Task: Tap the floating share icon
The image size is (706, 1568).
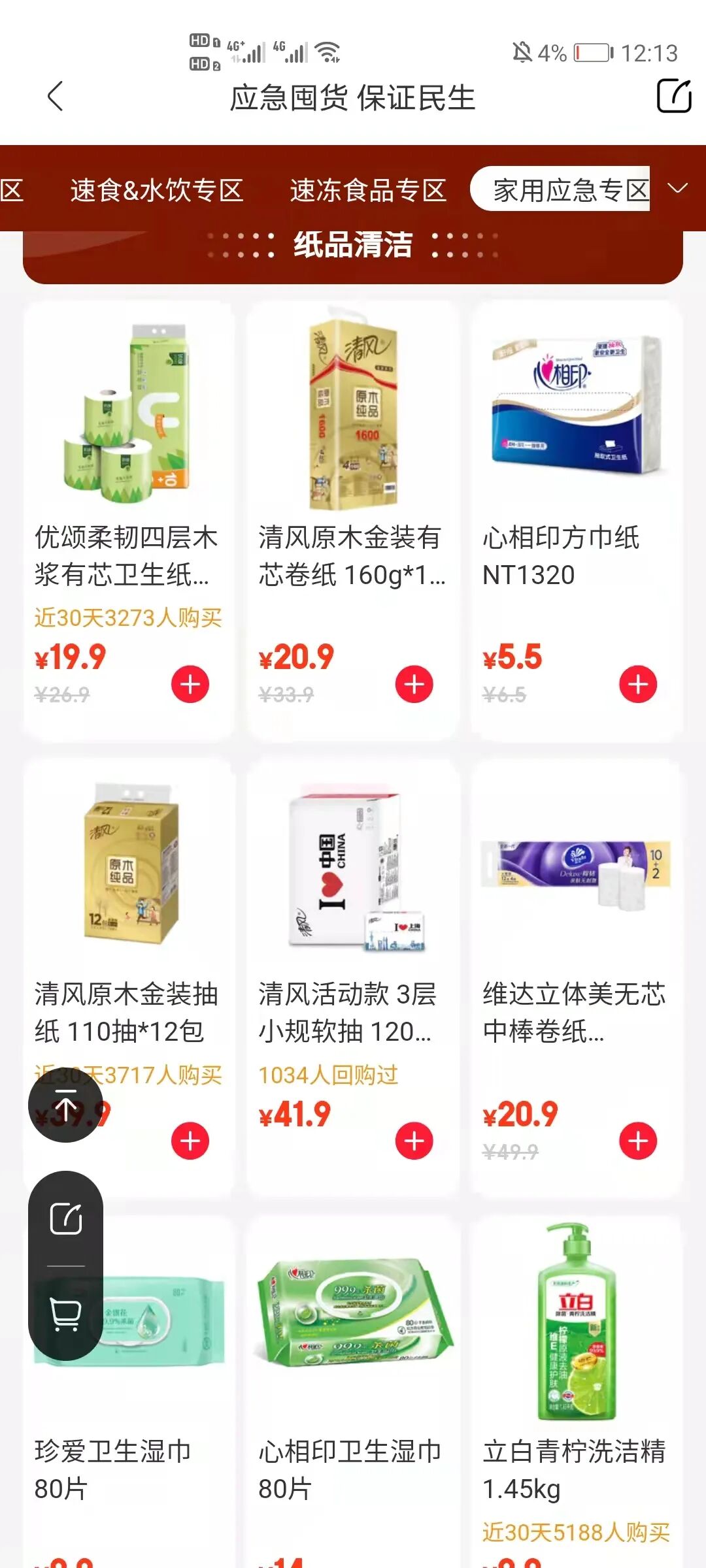Action: pos(65,1218)
